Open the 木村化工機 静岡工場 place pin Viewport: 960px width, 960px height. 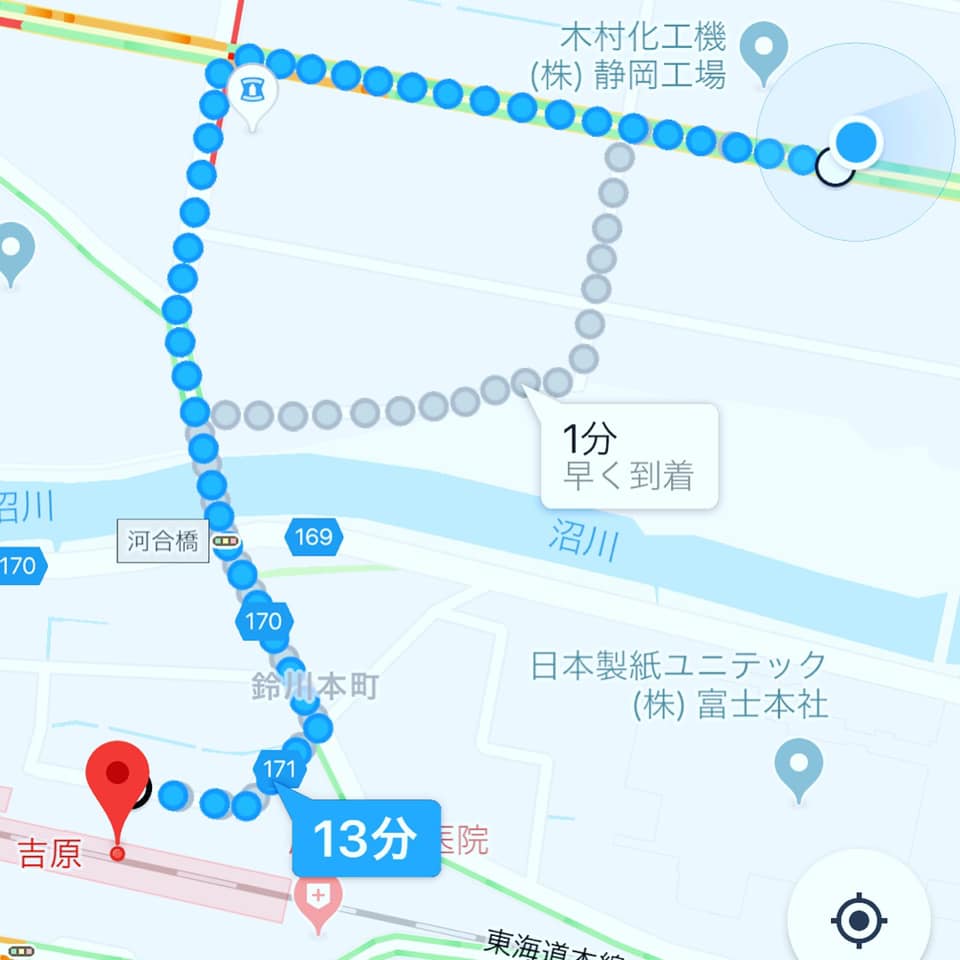(769, 50)
